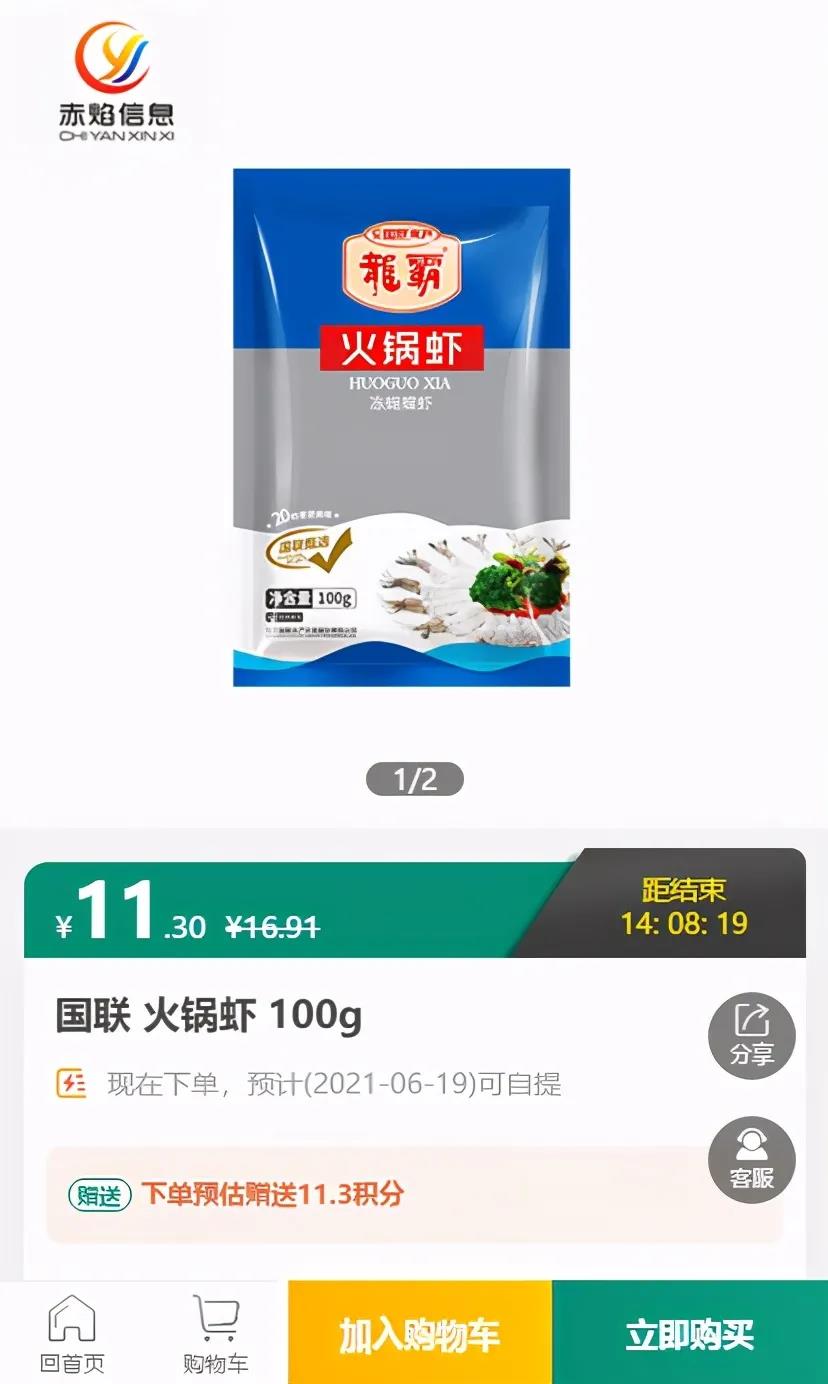The image size is (828, 1384).
Task: Go back to home via 回首页
Action: [x=72, y=1334]
